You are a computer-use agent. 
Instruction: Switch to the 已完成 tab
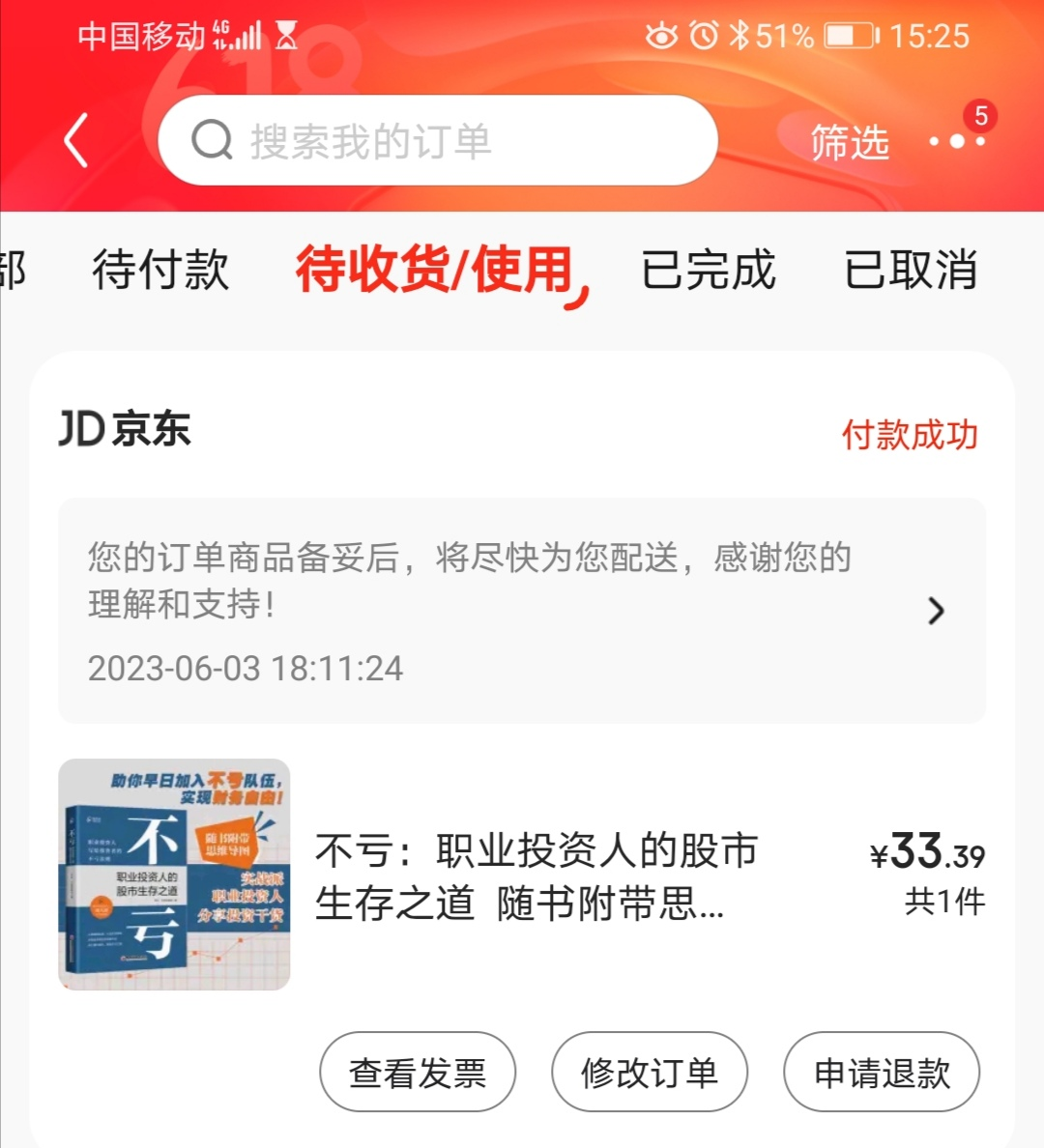[x=709, y=270]
